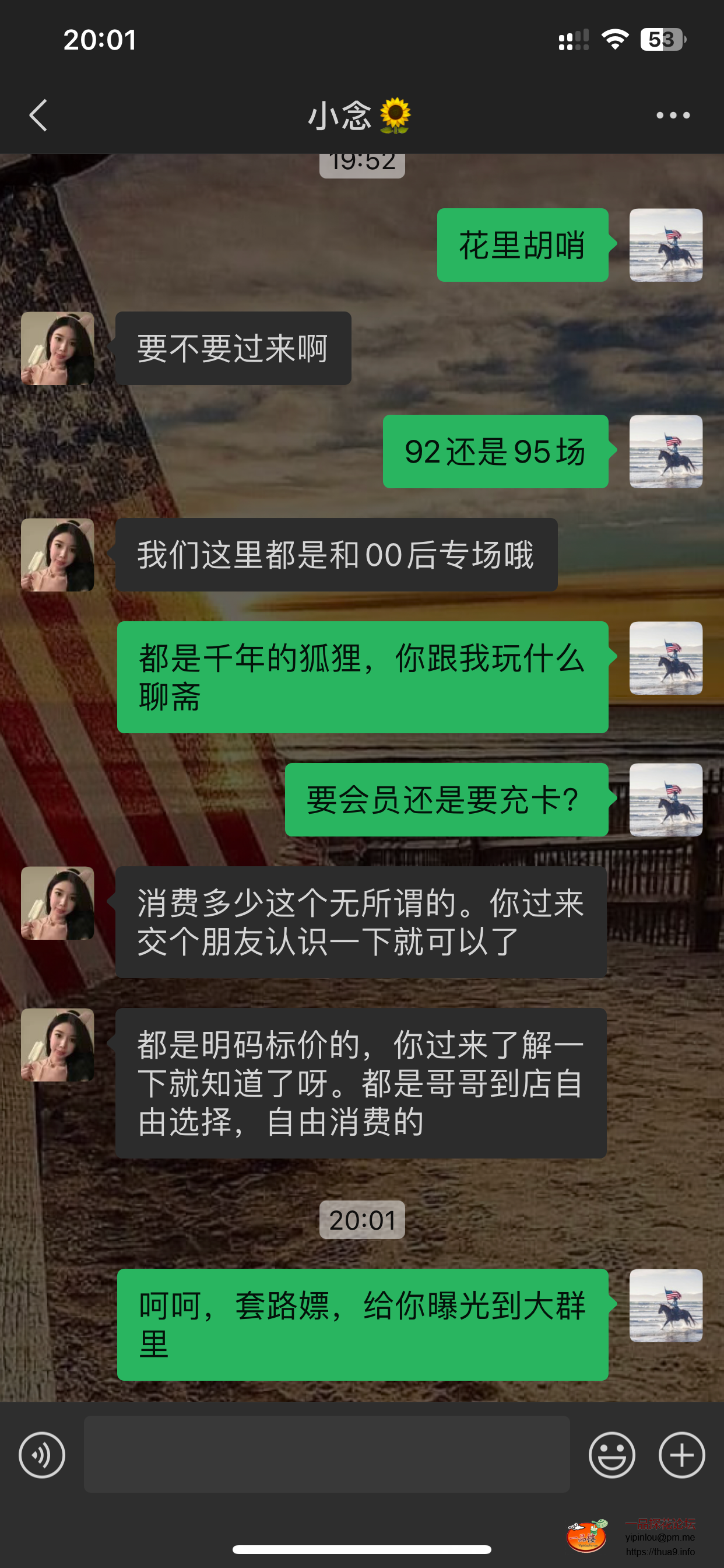724x1568 pixels.
Task: Tap the message text field
Action: click(326, 1454)
